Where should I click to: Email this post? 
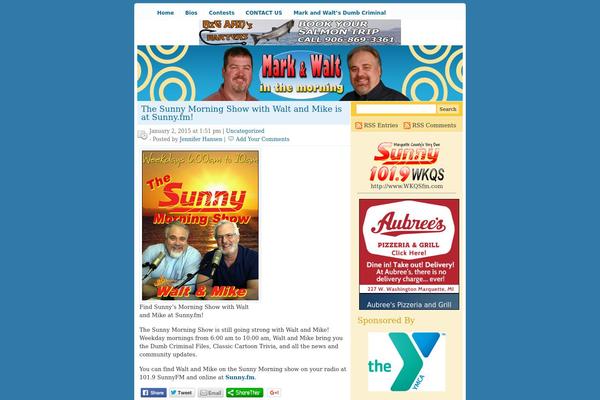(210, 393)
